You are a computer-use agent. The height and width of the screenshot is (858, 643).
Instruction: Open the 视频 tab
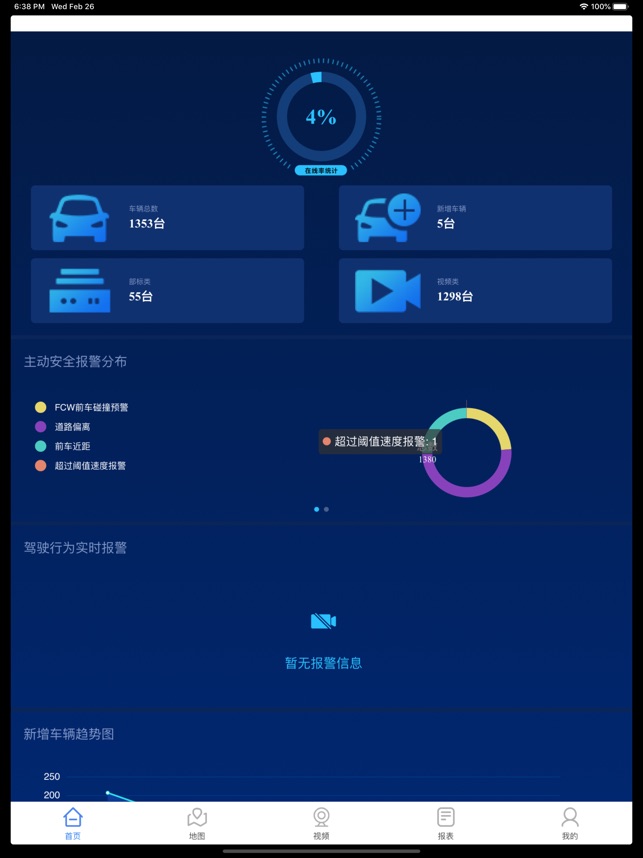point(321,824)
